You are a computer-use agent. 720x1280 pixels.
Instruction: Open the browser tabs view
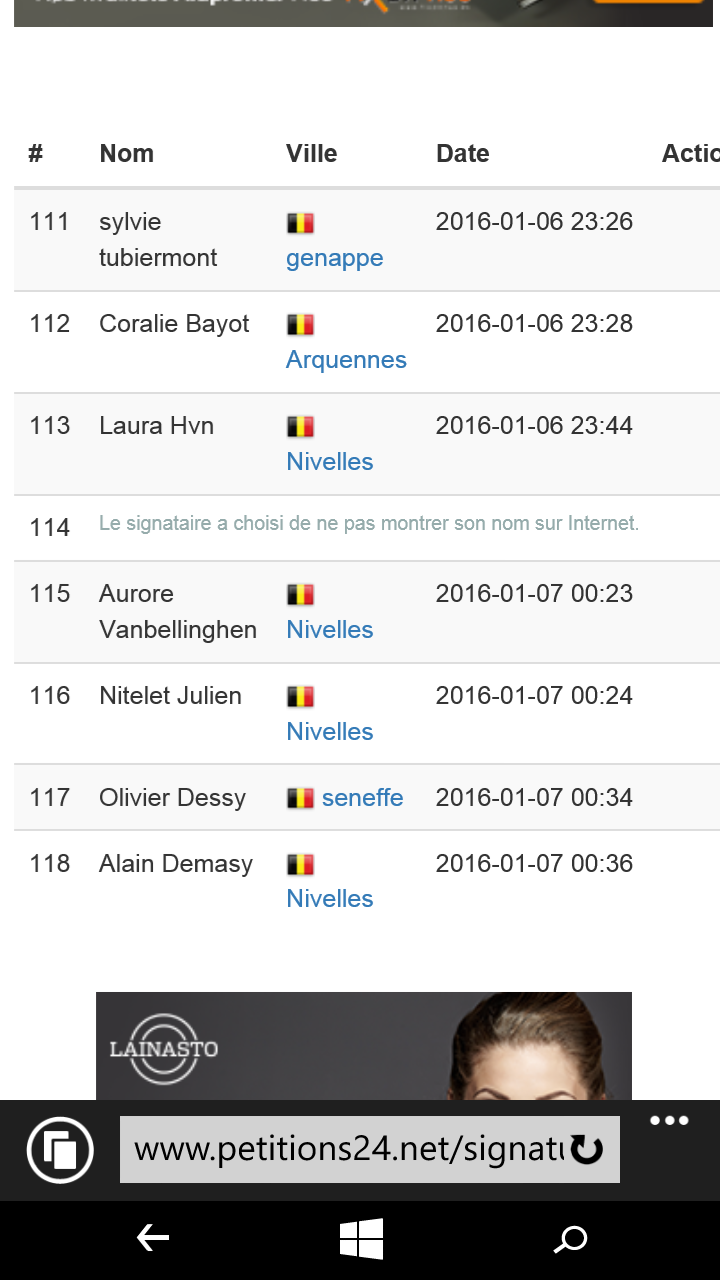coord(60,1150)
